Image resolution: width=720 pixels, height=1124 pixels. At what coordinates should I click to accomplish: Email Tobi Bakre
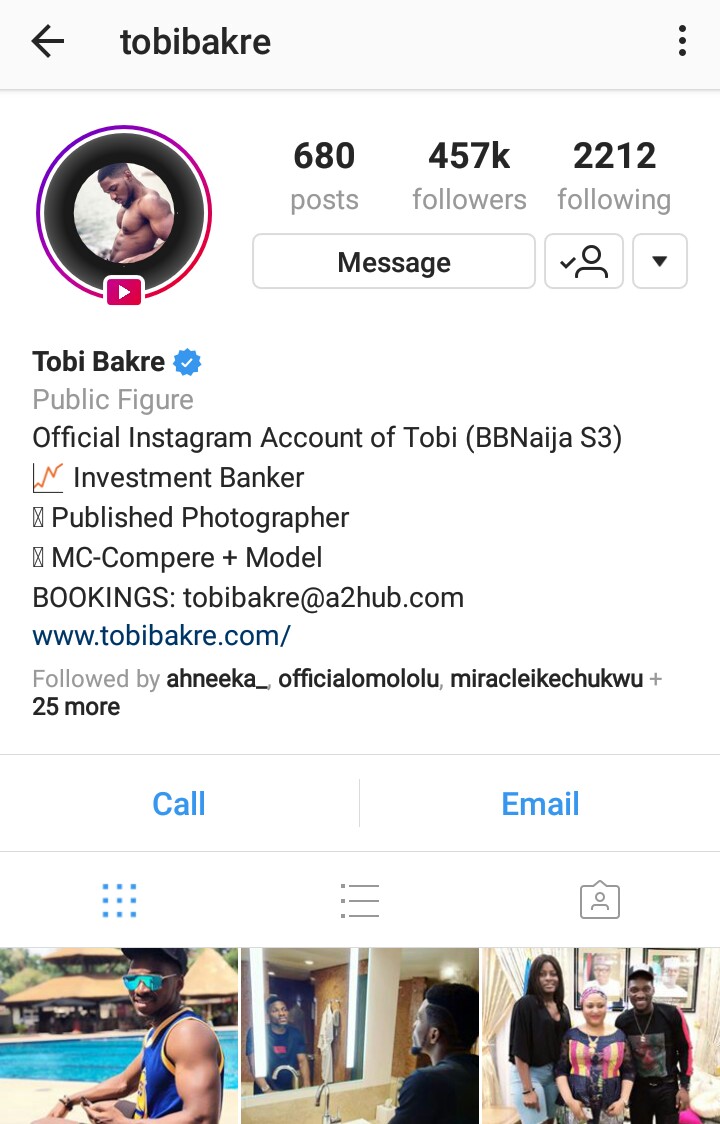(540, 803)
